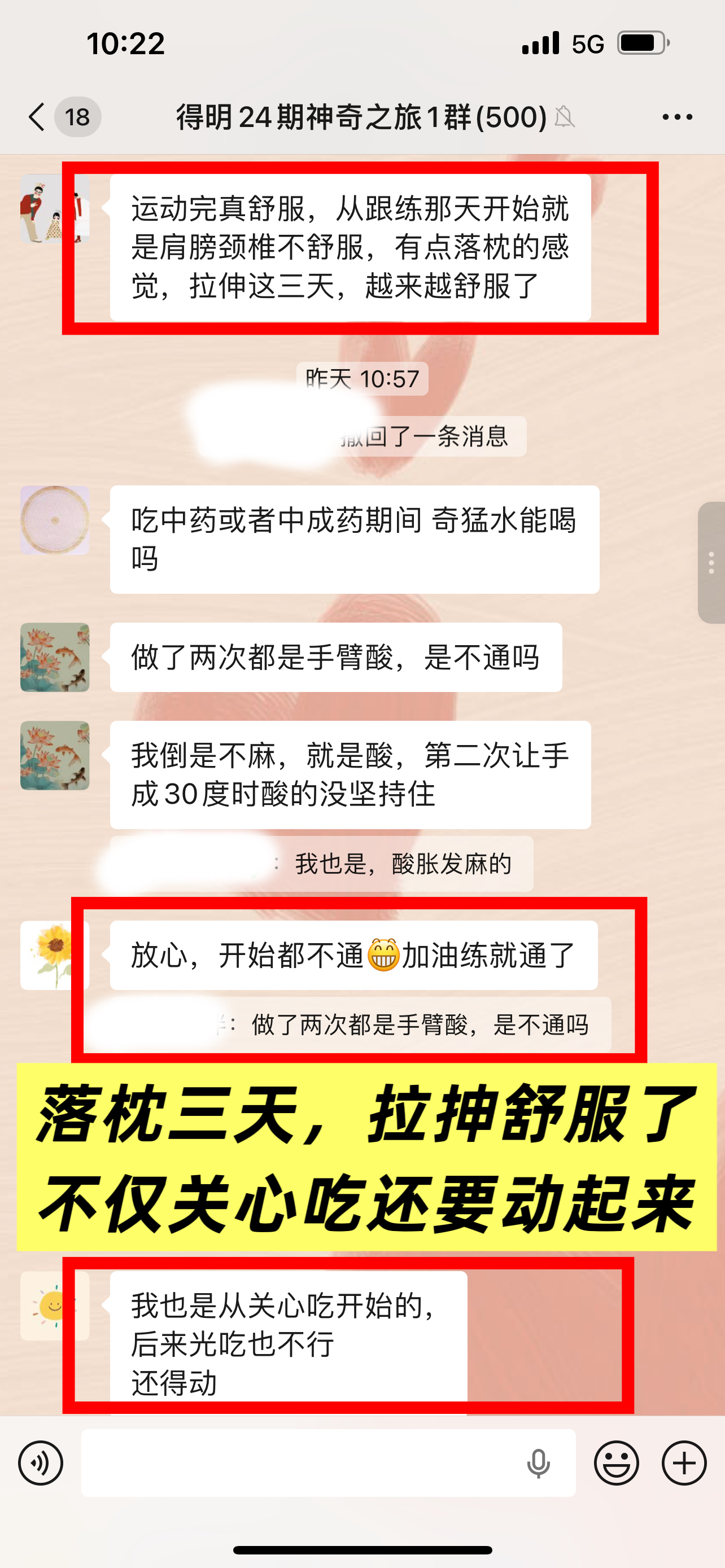This screenshot has height=1568, width=725.
Task: Open the plus attachments menu
Action: (684, 1462)
